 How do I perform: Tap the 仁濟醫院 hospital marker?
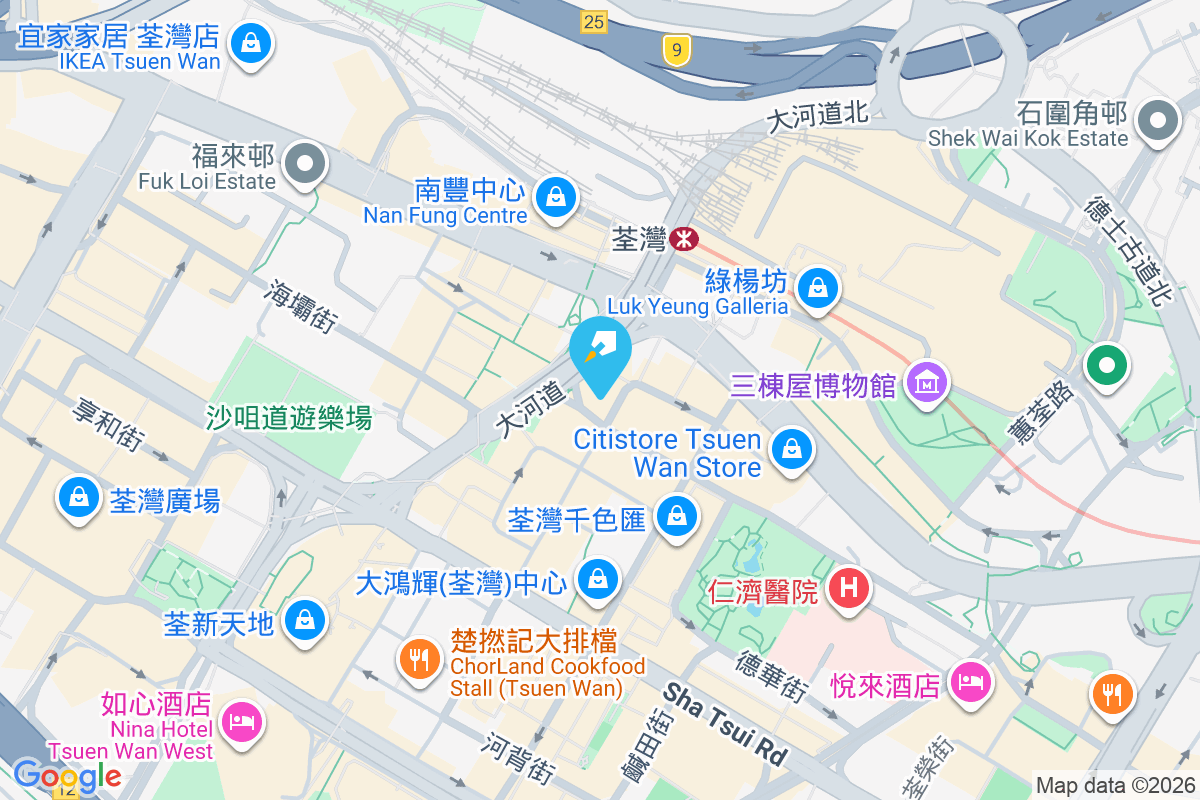[x=848, y=588]
